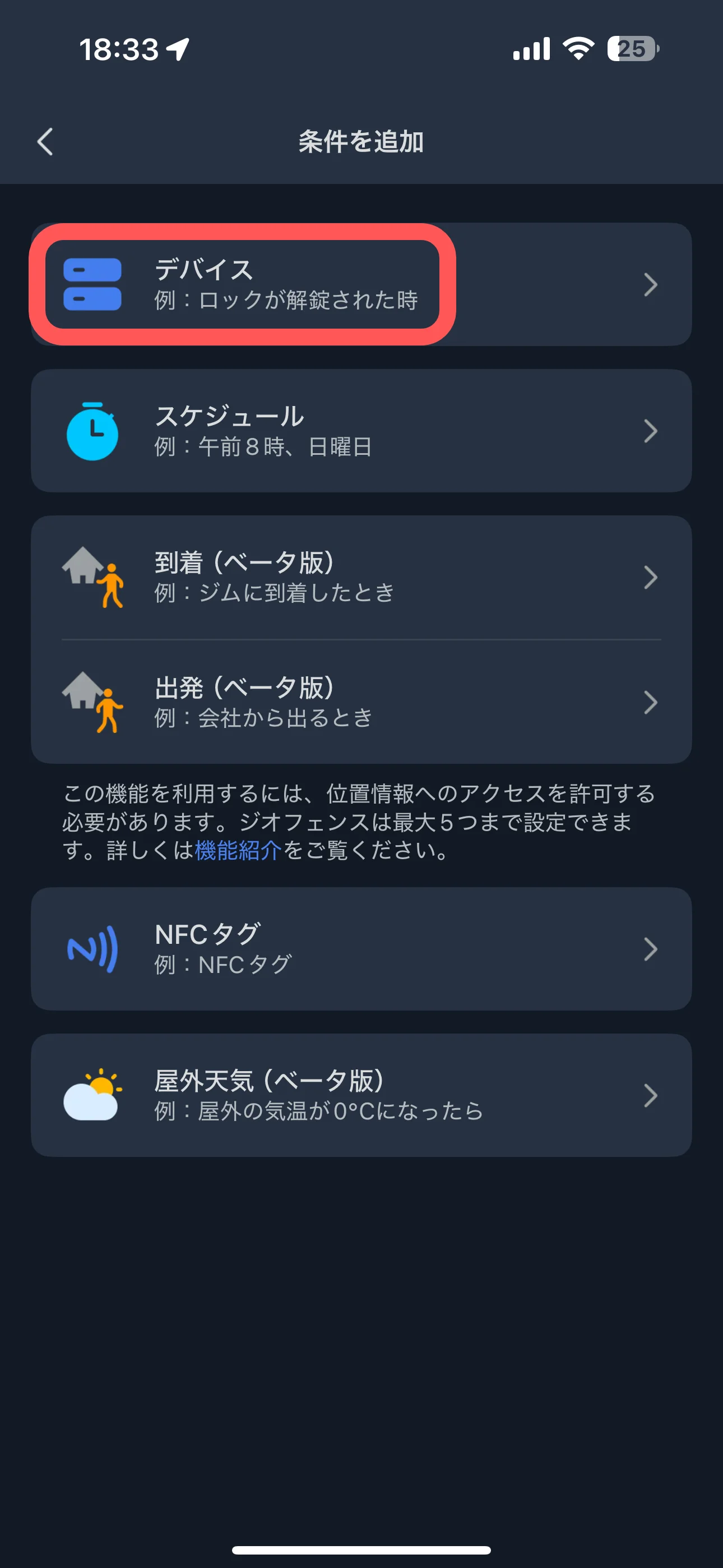Open the デバイス condition option

(x=360, y=284)
